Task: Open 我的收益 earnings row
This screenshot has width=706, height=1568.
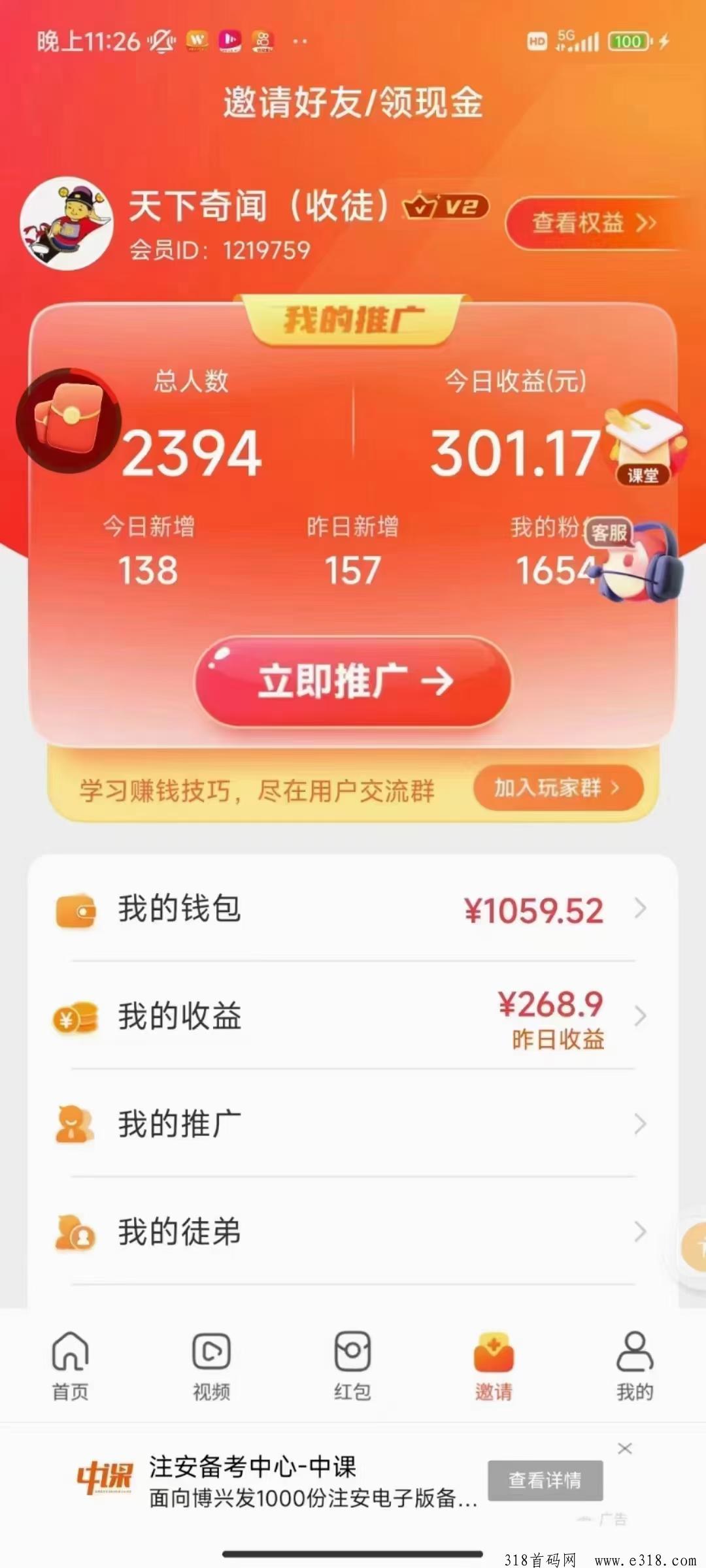Action: coord(353,1017)
